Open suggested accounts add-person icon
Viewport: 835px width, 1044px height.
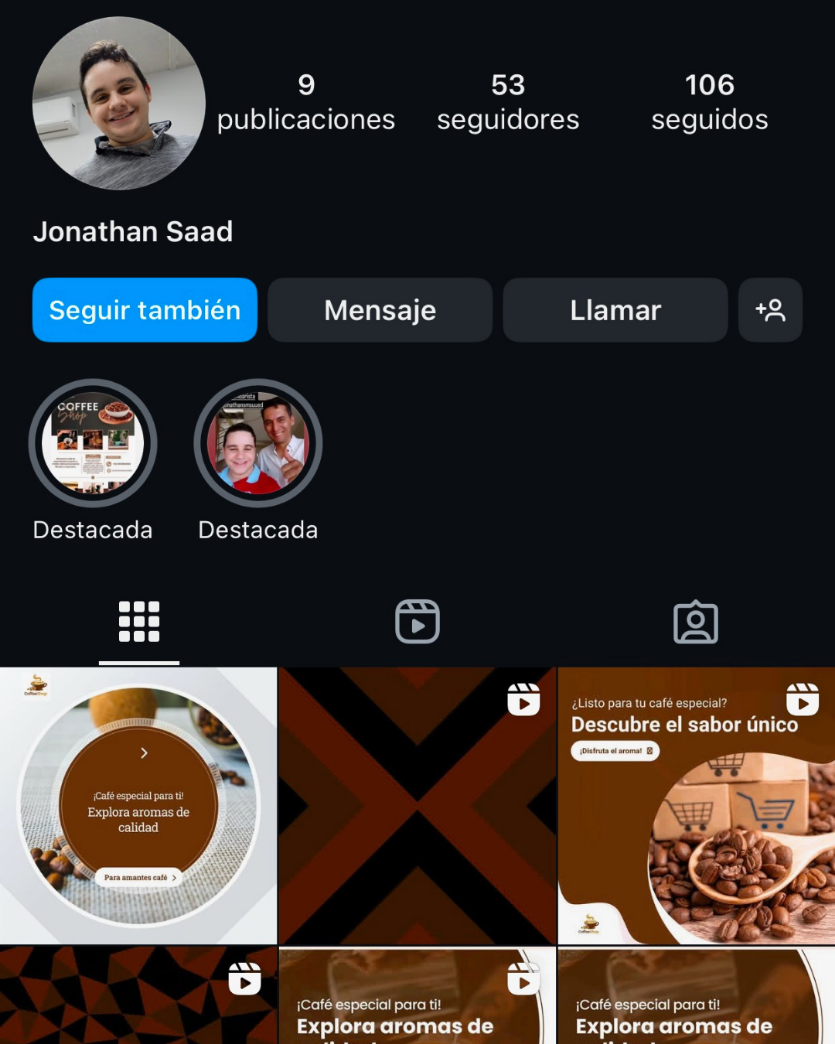[770, 310]
